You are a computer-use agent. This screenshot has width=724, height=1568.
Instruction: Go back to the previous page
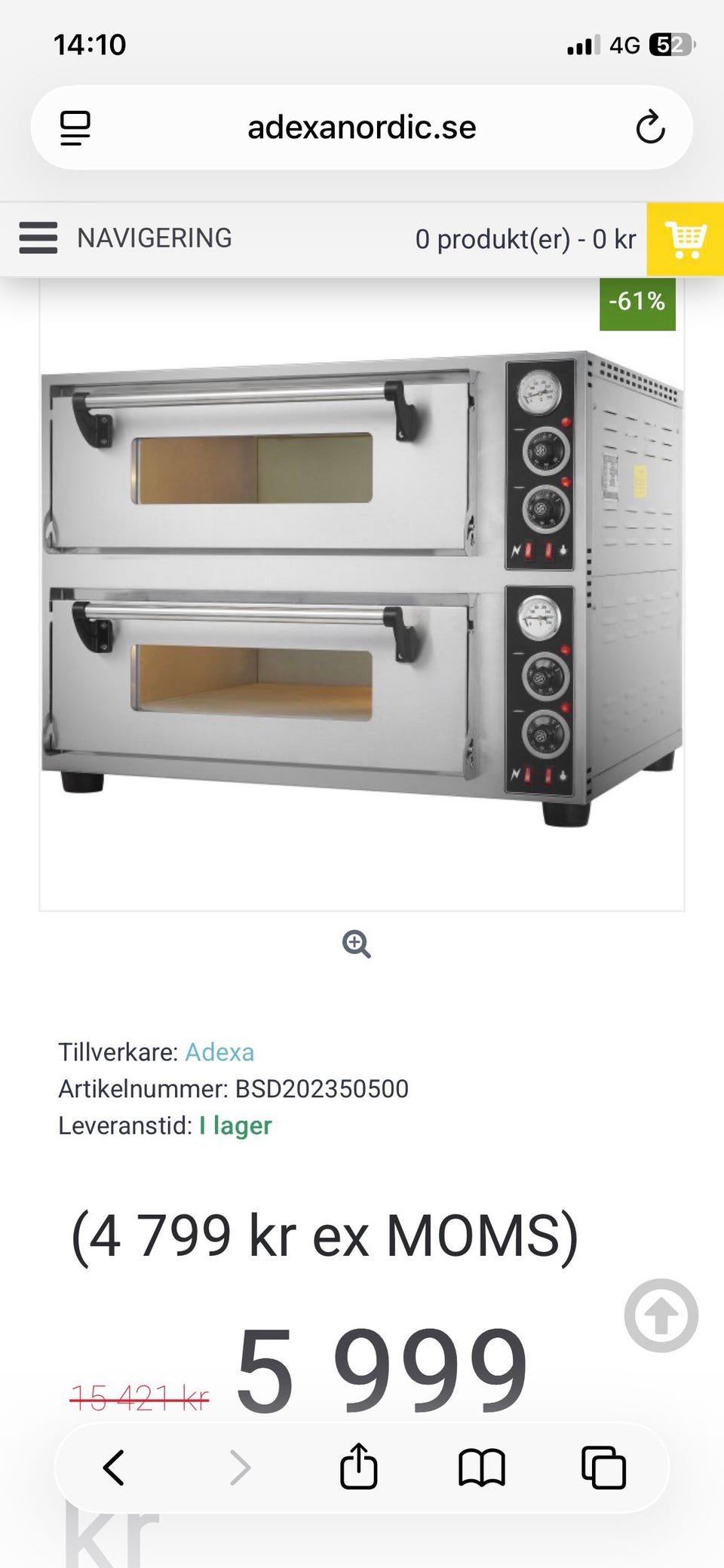114,1468
